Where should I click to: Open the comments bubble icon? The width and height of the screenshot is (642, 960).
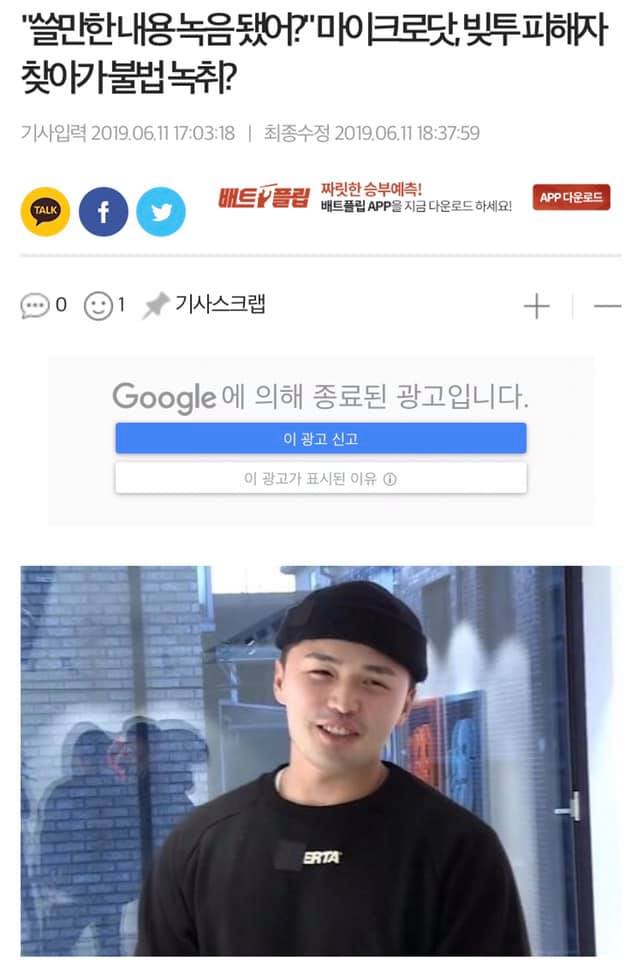tap(35, 305)
